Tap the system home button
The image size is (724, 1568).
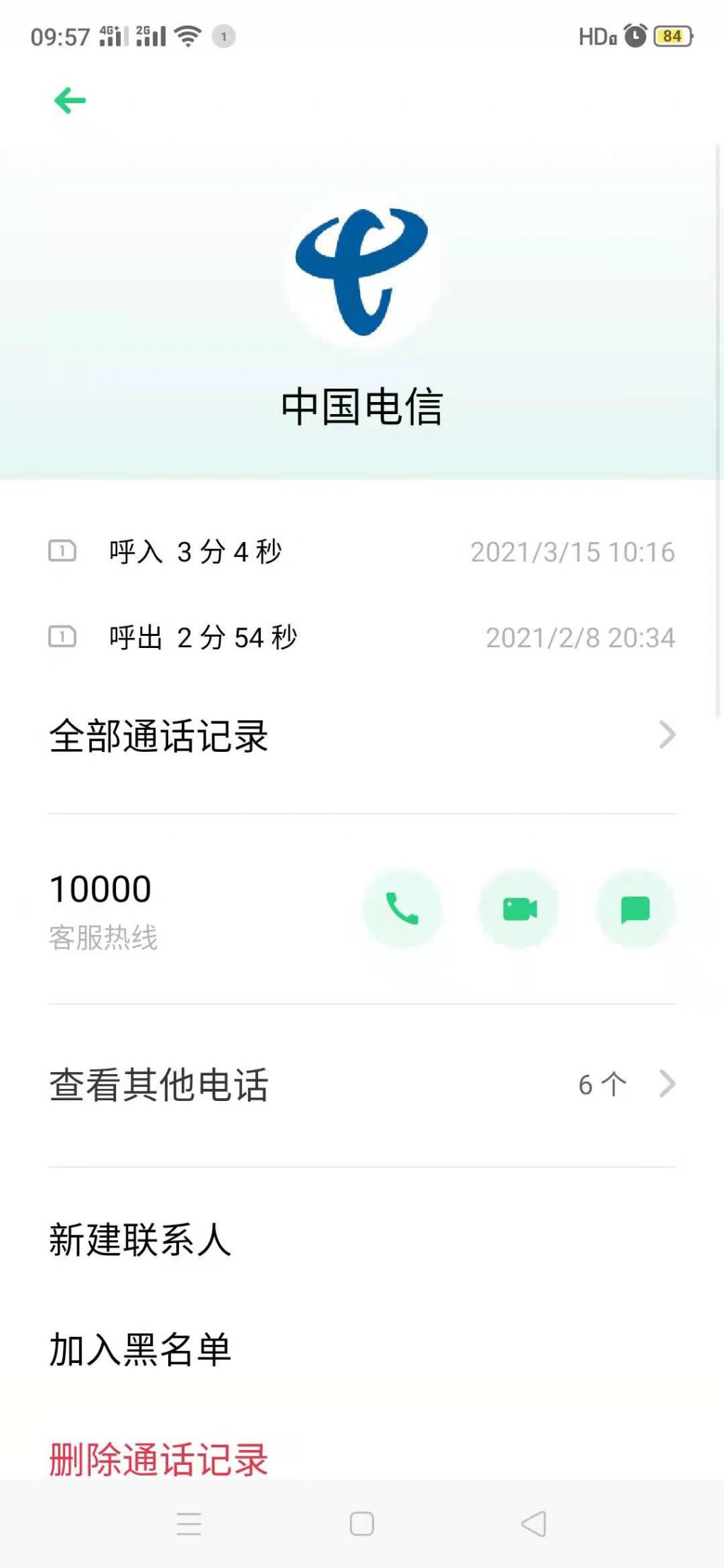(x=361, y=1524)
